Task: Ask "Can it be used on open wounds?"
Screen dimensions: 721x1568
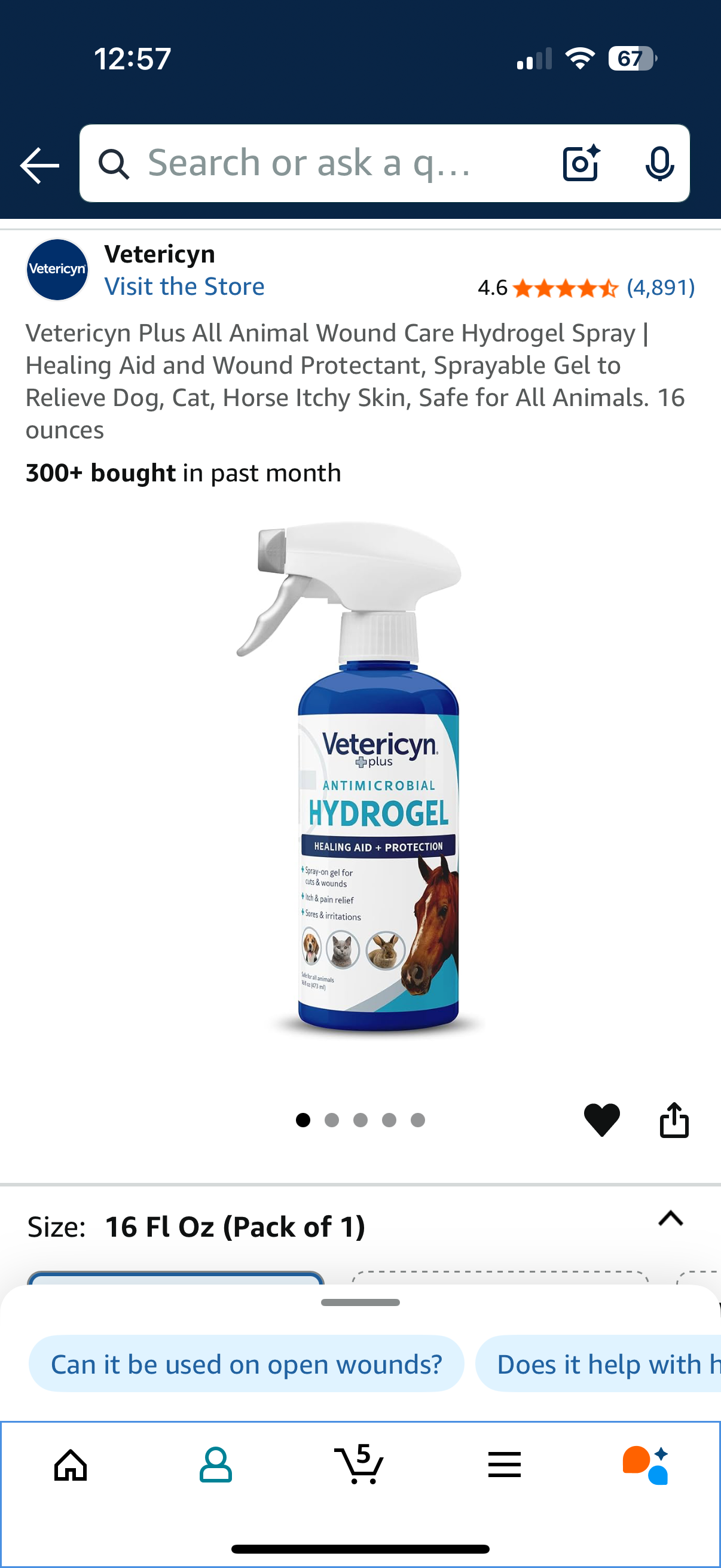Action: pyautogui.click(x=246, y=1364)
